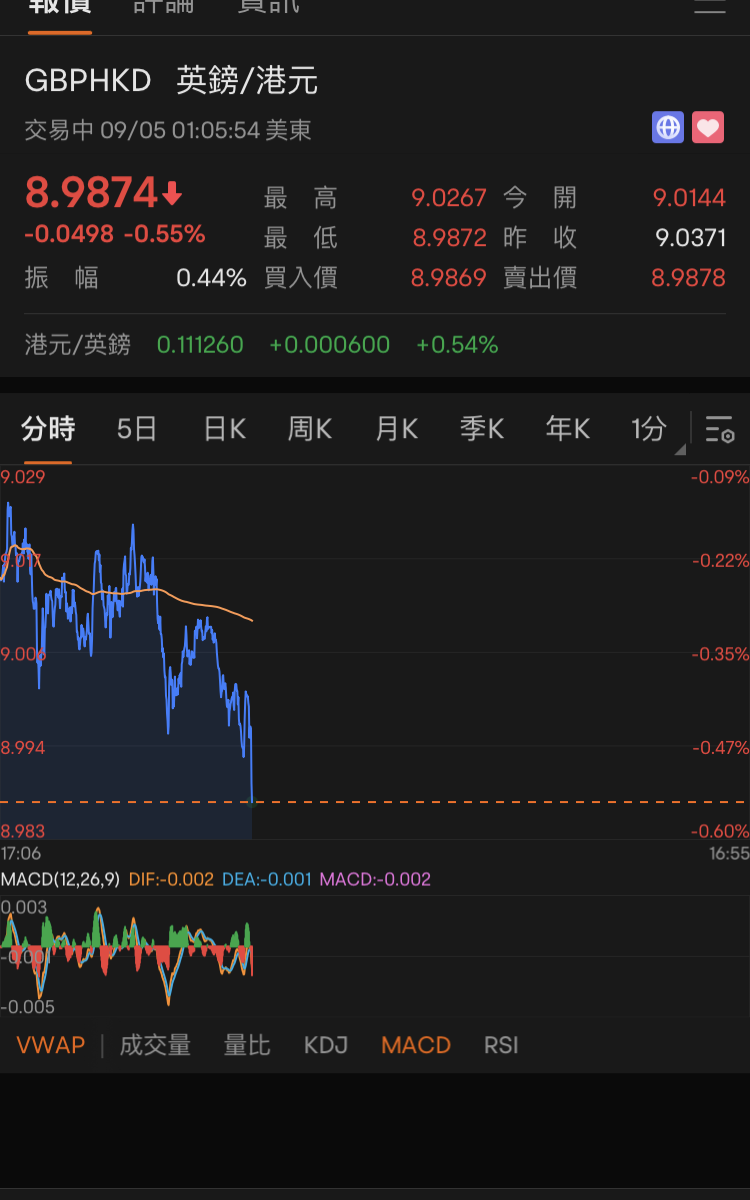The height and width of the screenshot is (1200, 750).
Task: Show the 量比 indicator
Action: pos(247,1046)
